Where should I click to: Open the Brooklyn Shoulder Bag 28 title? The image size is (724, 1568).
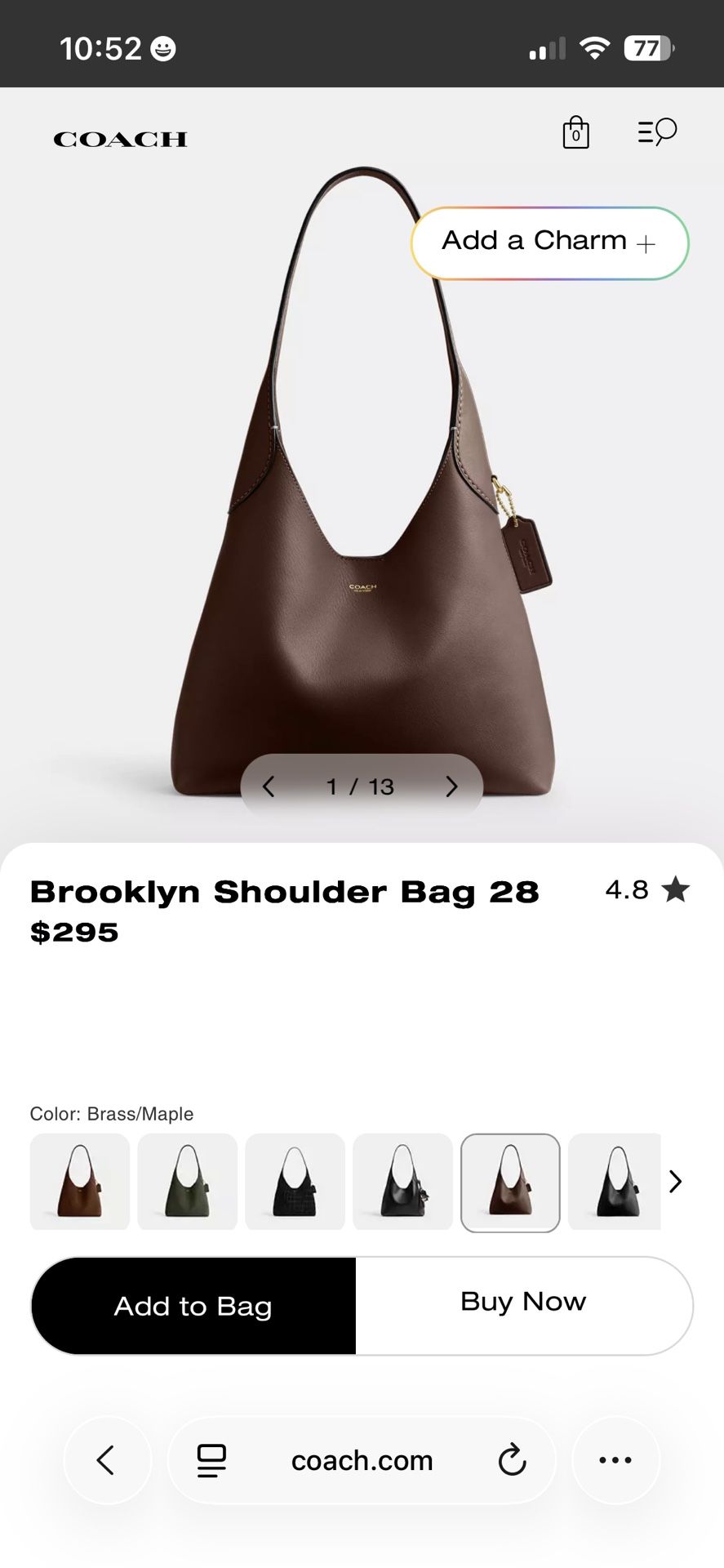(284, 892)
